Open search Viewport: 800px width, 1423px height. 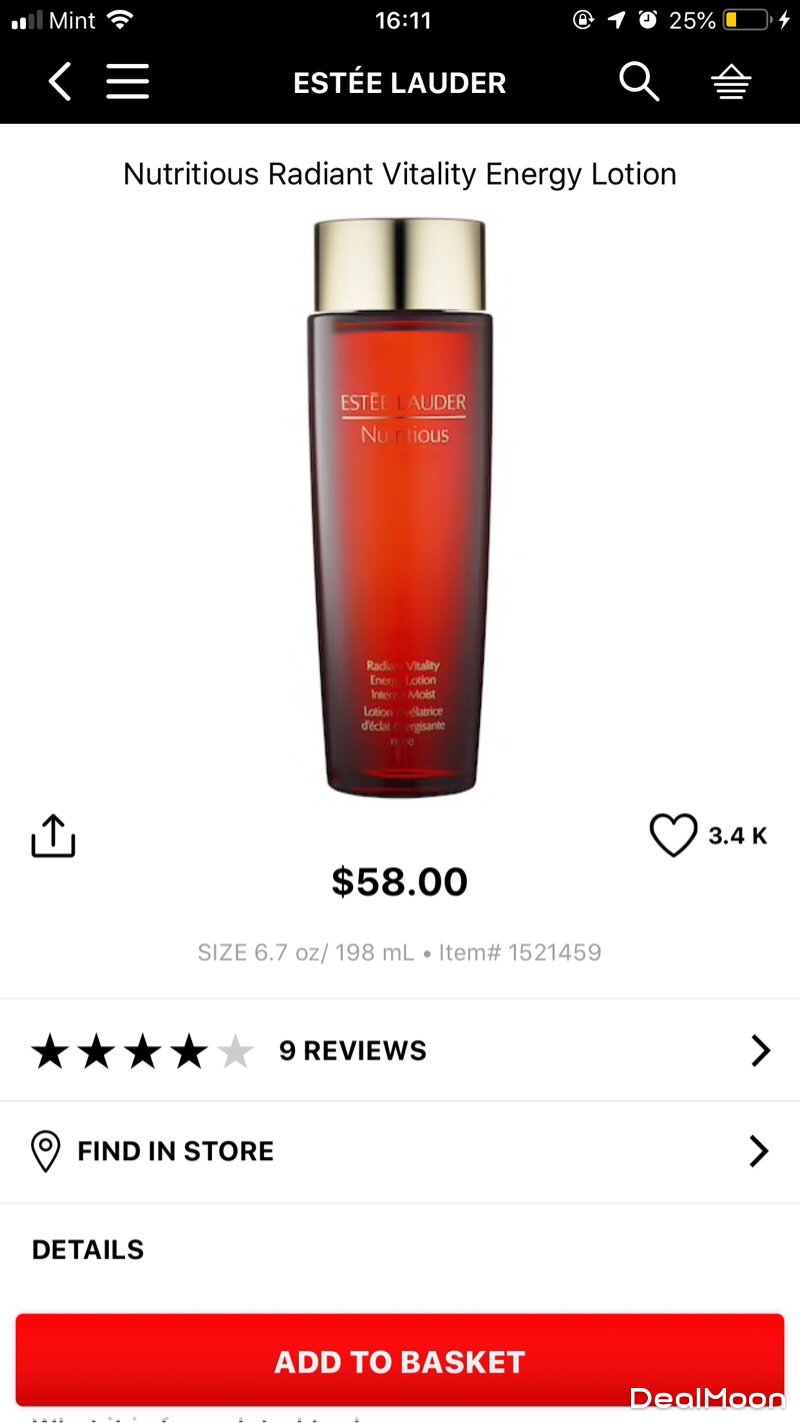[x=638, y=82]
